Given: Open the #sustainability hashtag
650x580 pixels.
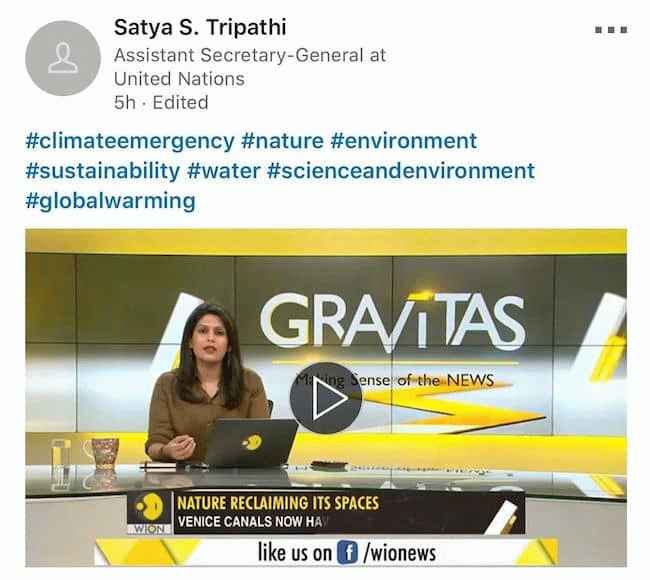Looking at the screenshot, I should pyautogui.click(x=103, y=171).
